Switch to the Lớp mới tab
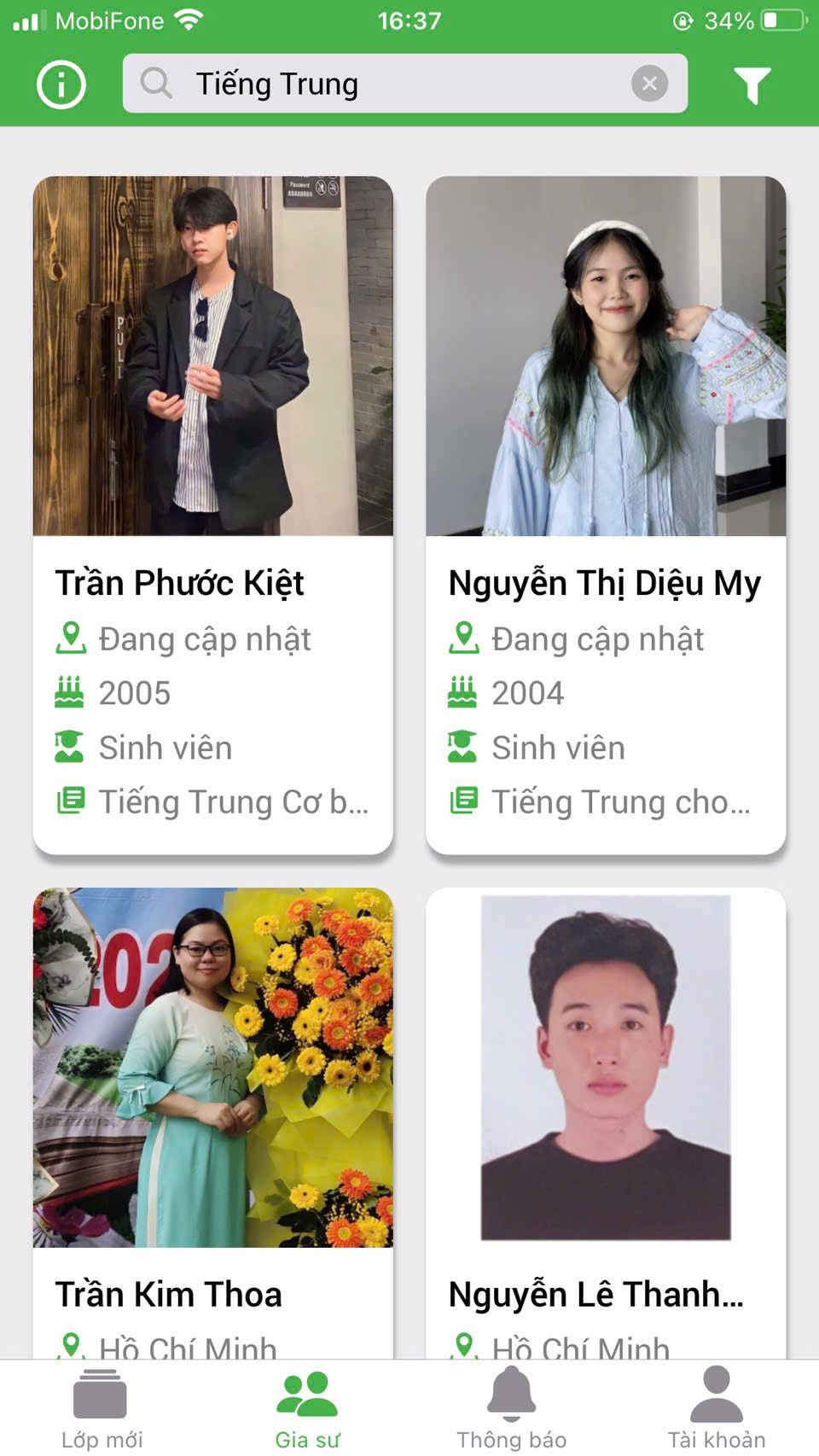 pos(102,1408)
